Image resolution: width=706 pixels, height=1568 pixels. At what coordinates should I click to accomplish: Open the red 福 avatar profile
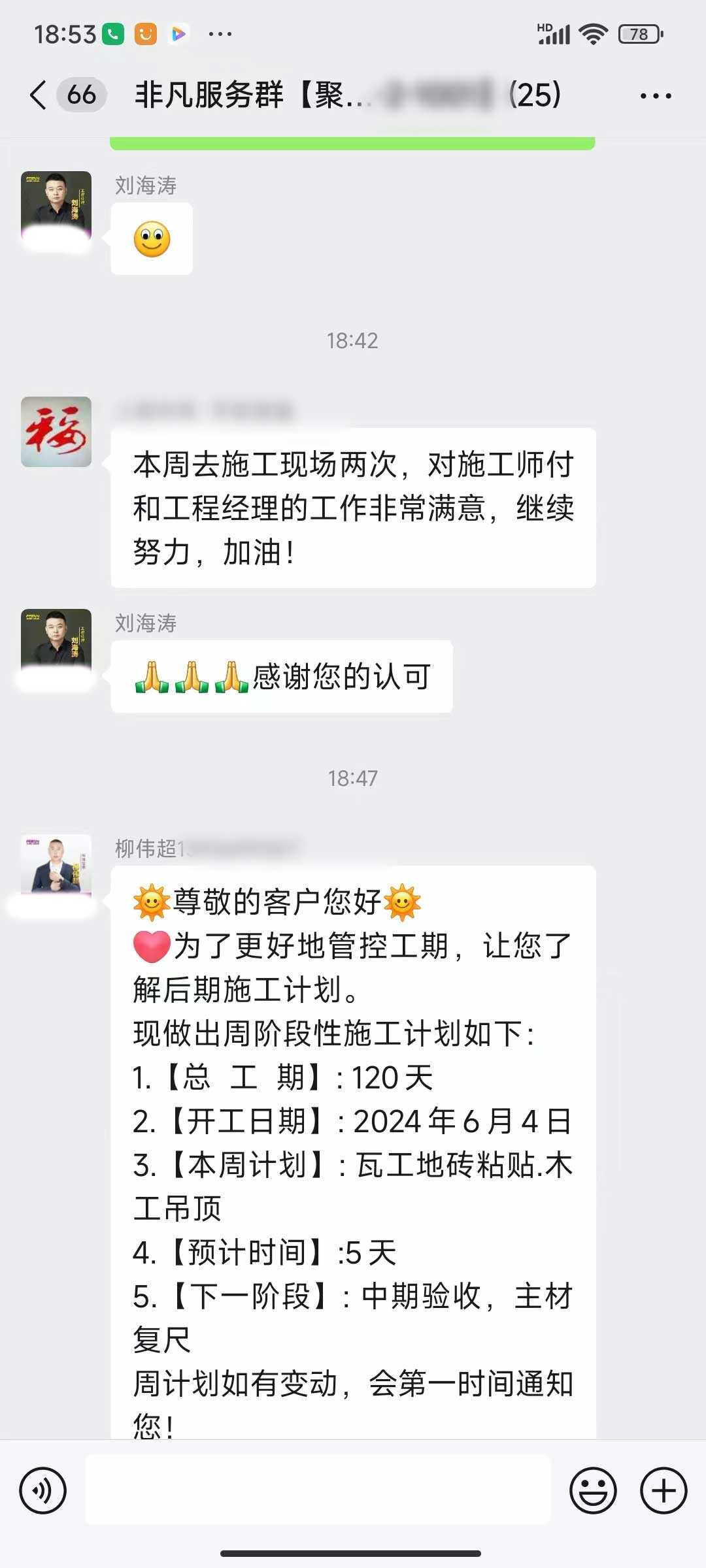56,432
